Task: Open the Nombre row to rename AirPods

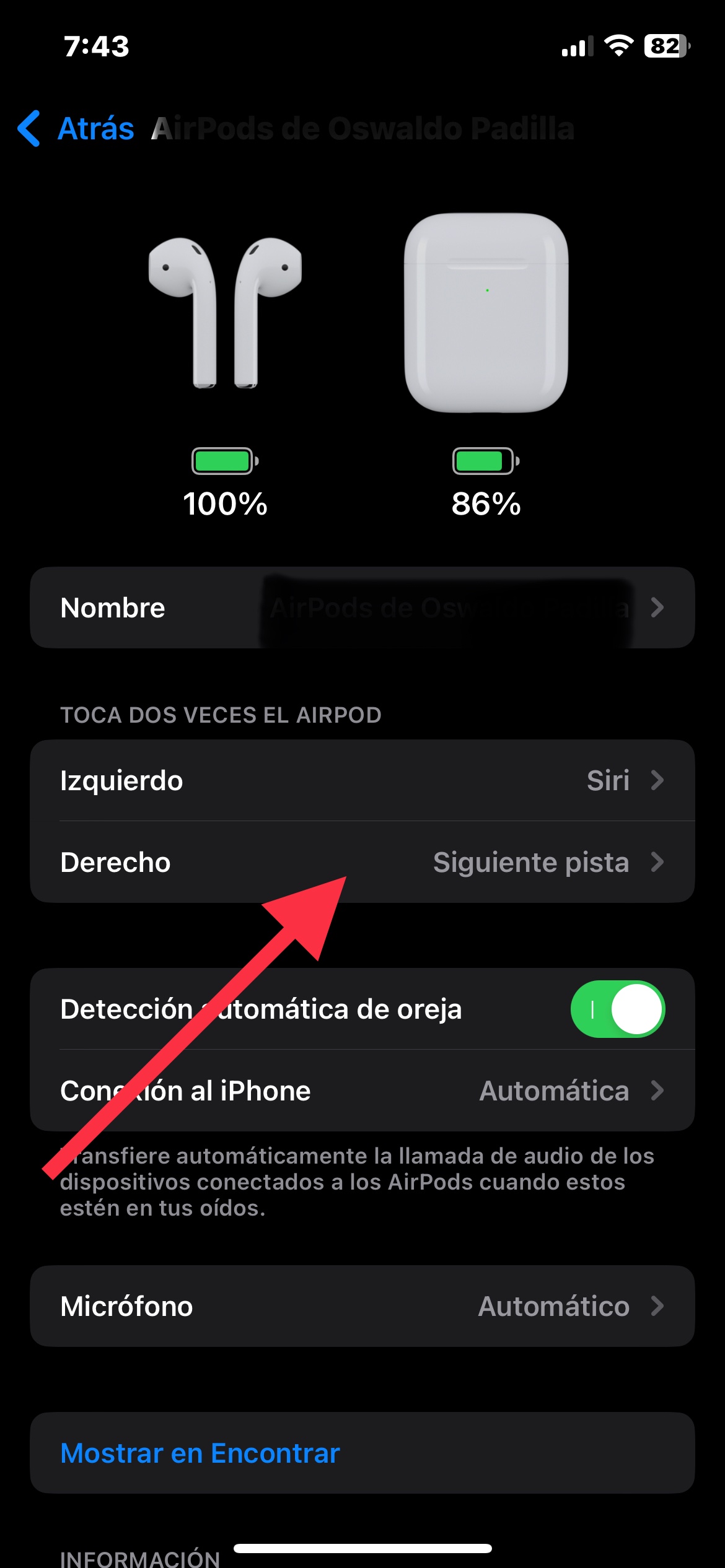Action: [x=362, y=608]
